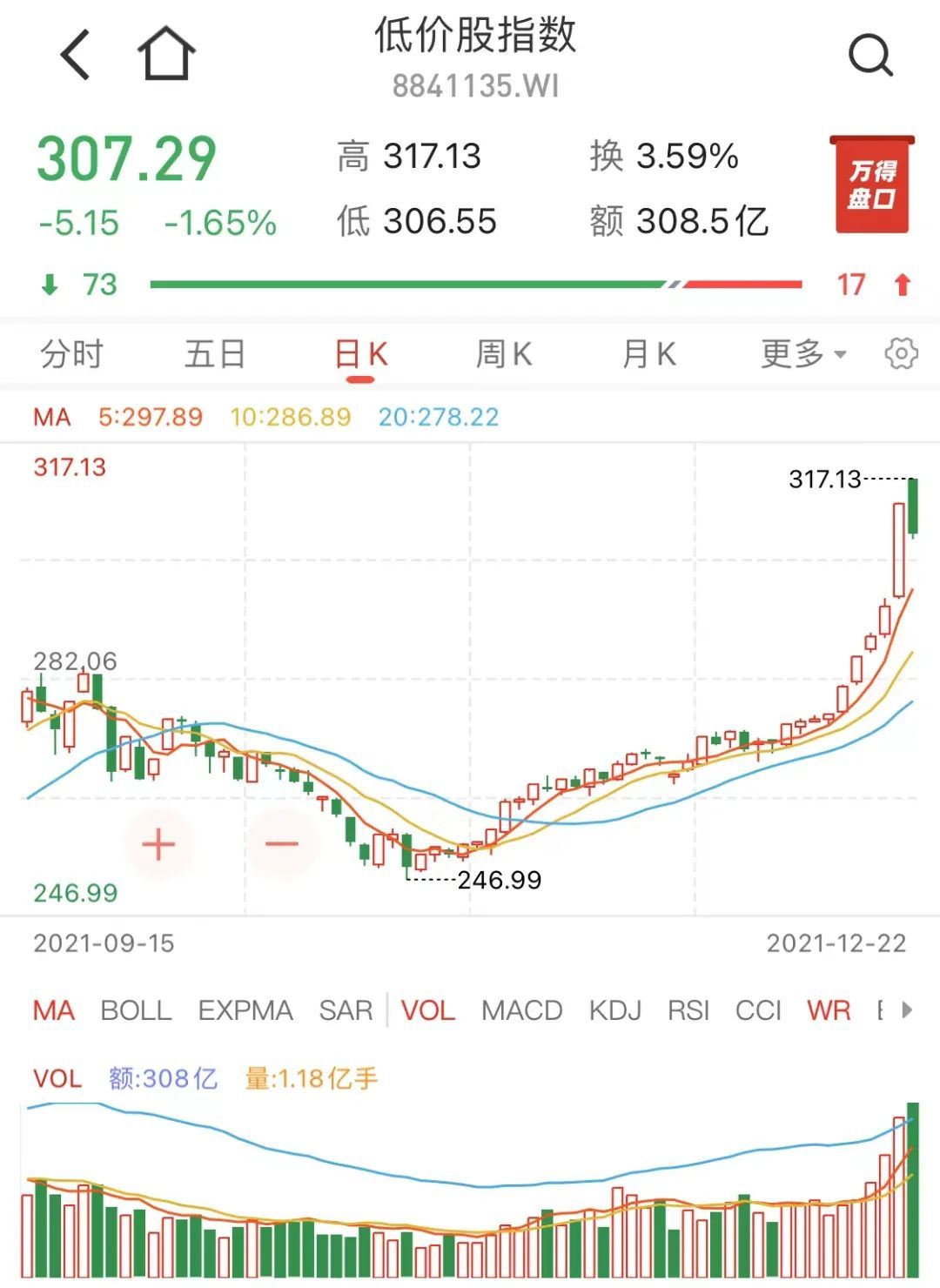Zoom in the chart with plus button
Image resolution: width=940 pixels, height=1288 pixels.
pos(158,844)
